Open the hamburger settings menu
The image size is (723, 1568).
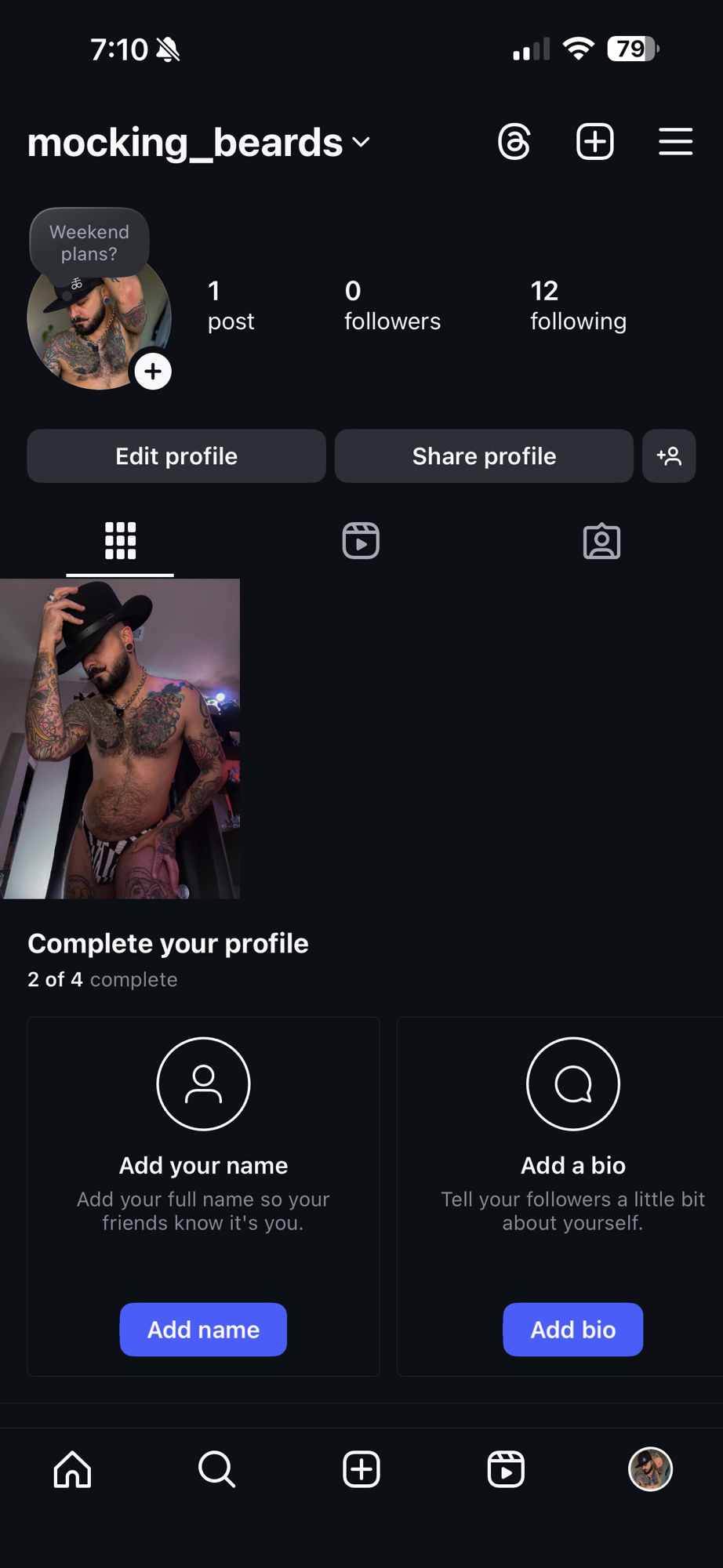click(x=675, y=142)
